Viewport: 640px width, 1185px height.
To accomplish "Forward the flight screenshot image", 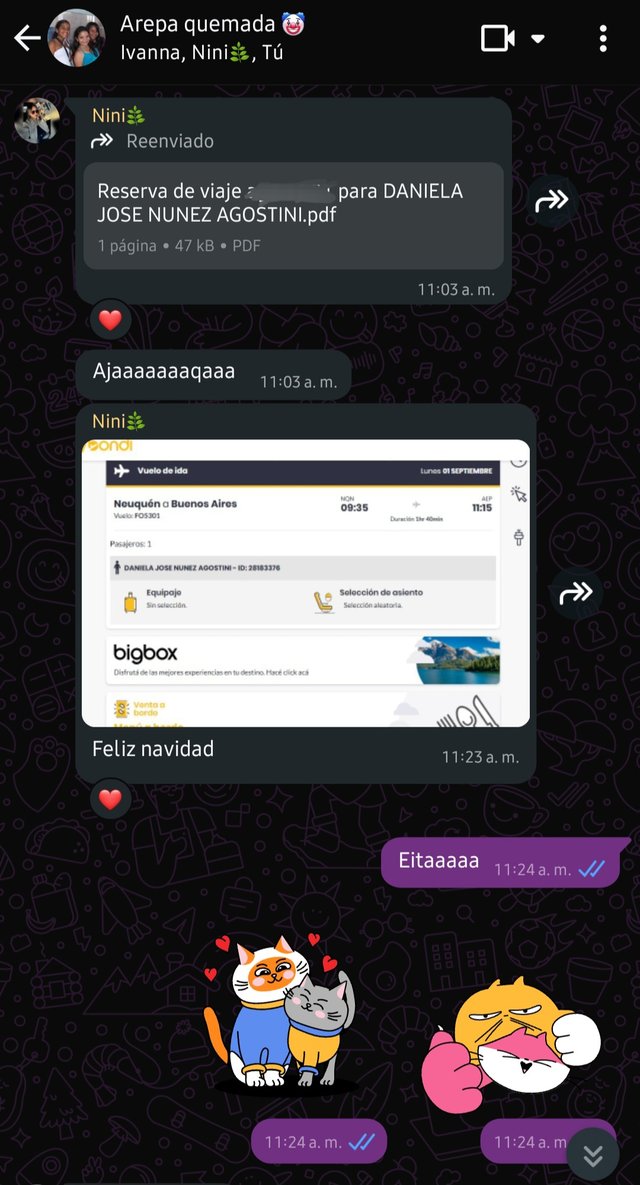I will click(576, 593).
